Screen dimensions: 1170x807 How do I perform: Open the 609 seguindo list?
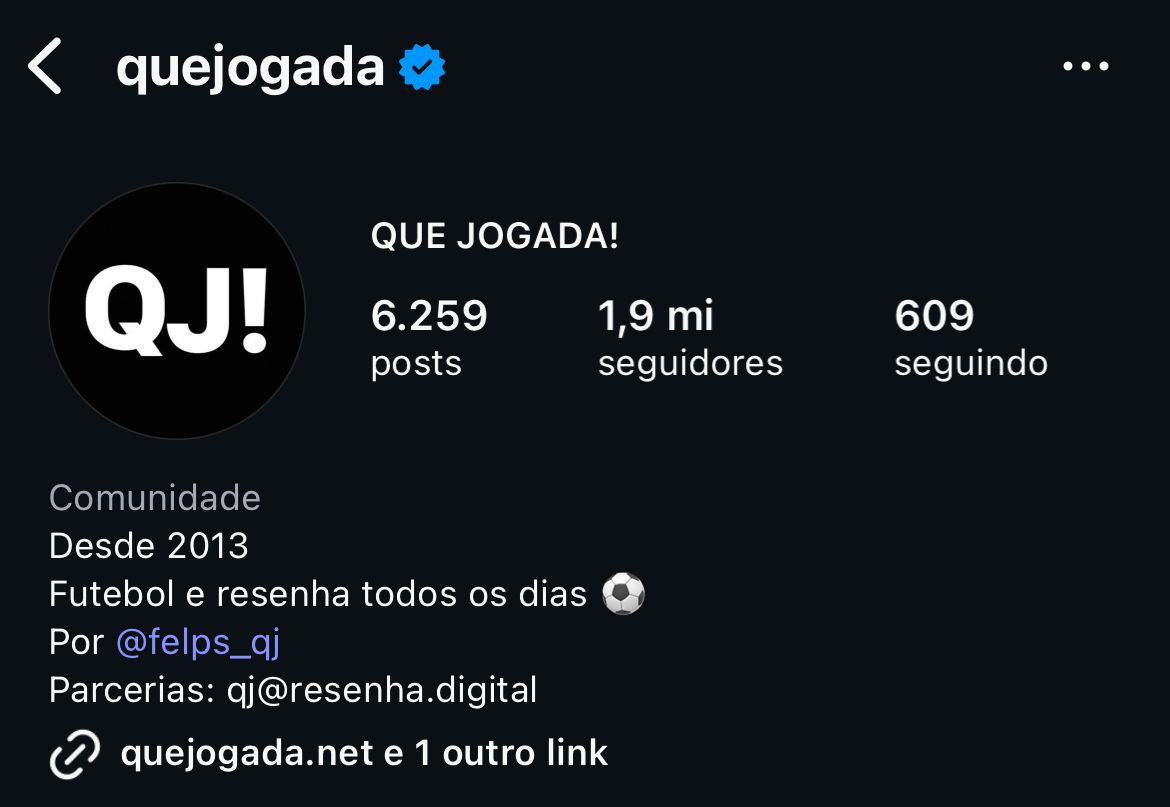970,337
